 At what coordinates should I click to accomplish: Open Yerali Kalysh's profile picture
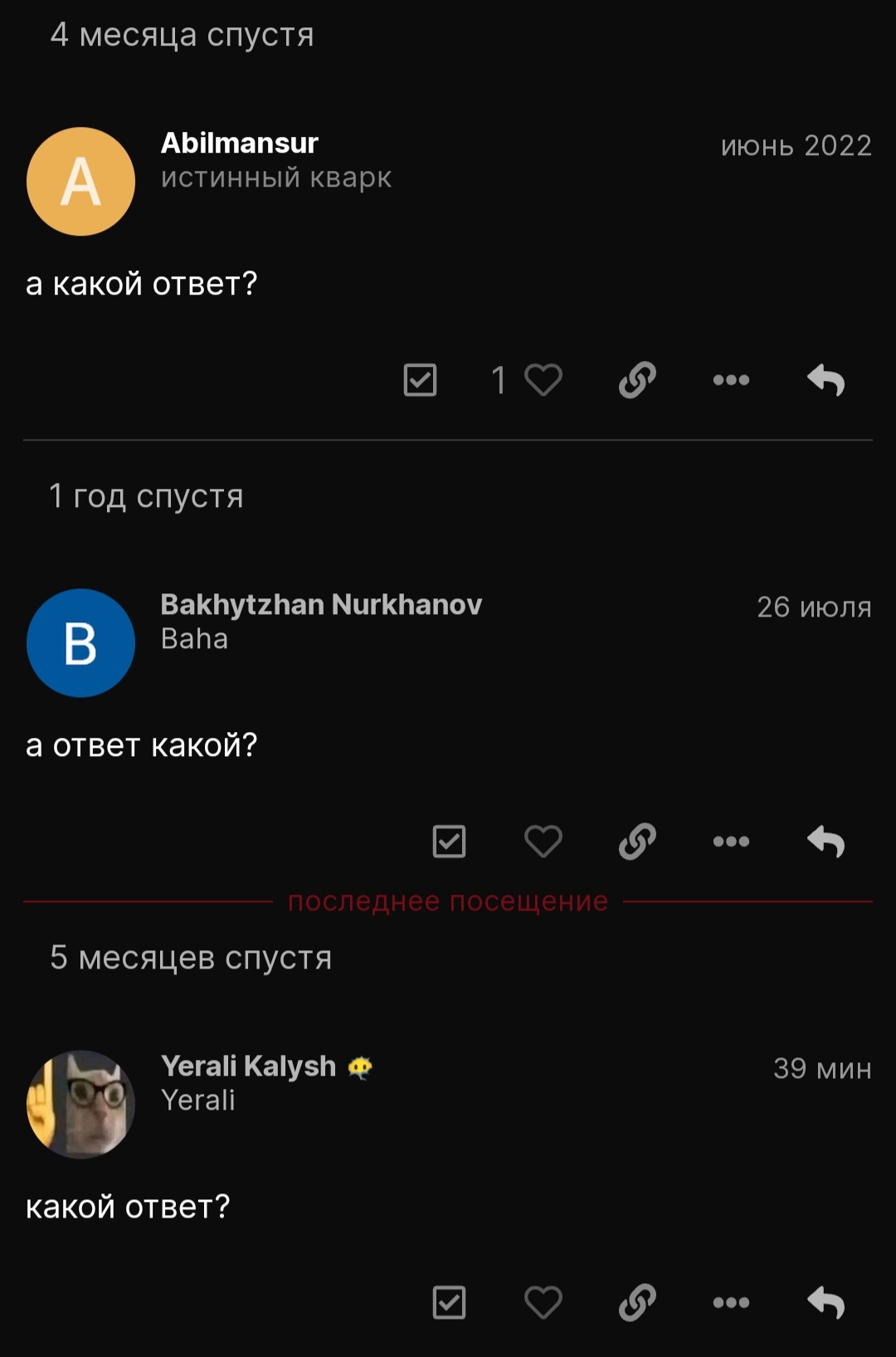click(x=80, y=1104)
